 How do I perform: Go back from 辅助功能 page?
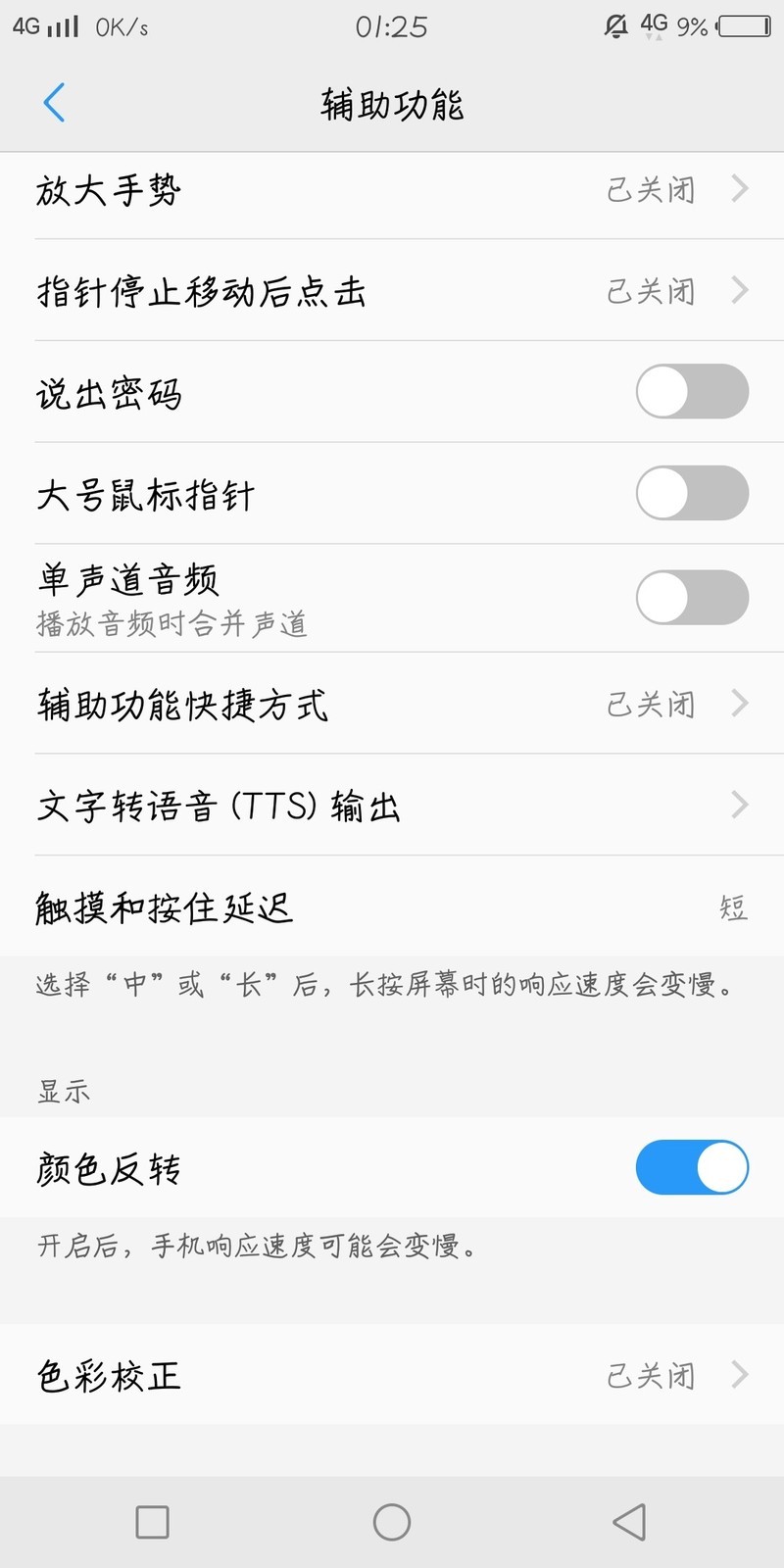pyautogui.click(x=55, y=103)
